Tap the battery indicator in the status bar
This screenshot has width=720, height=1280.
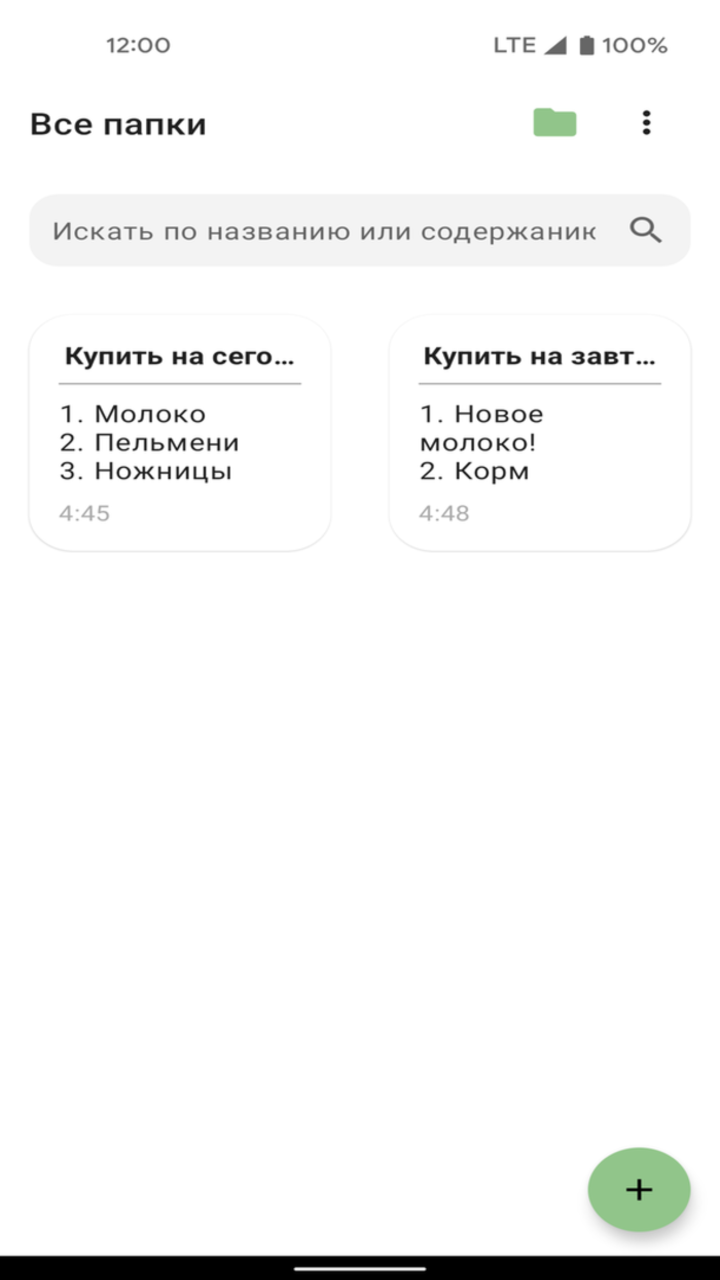pos(585,44)
